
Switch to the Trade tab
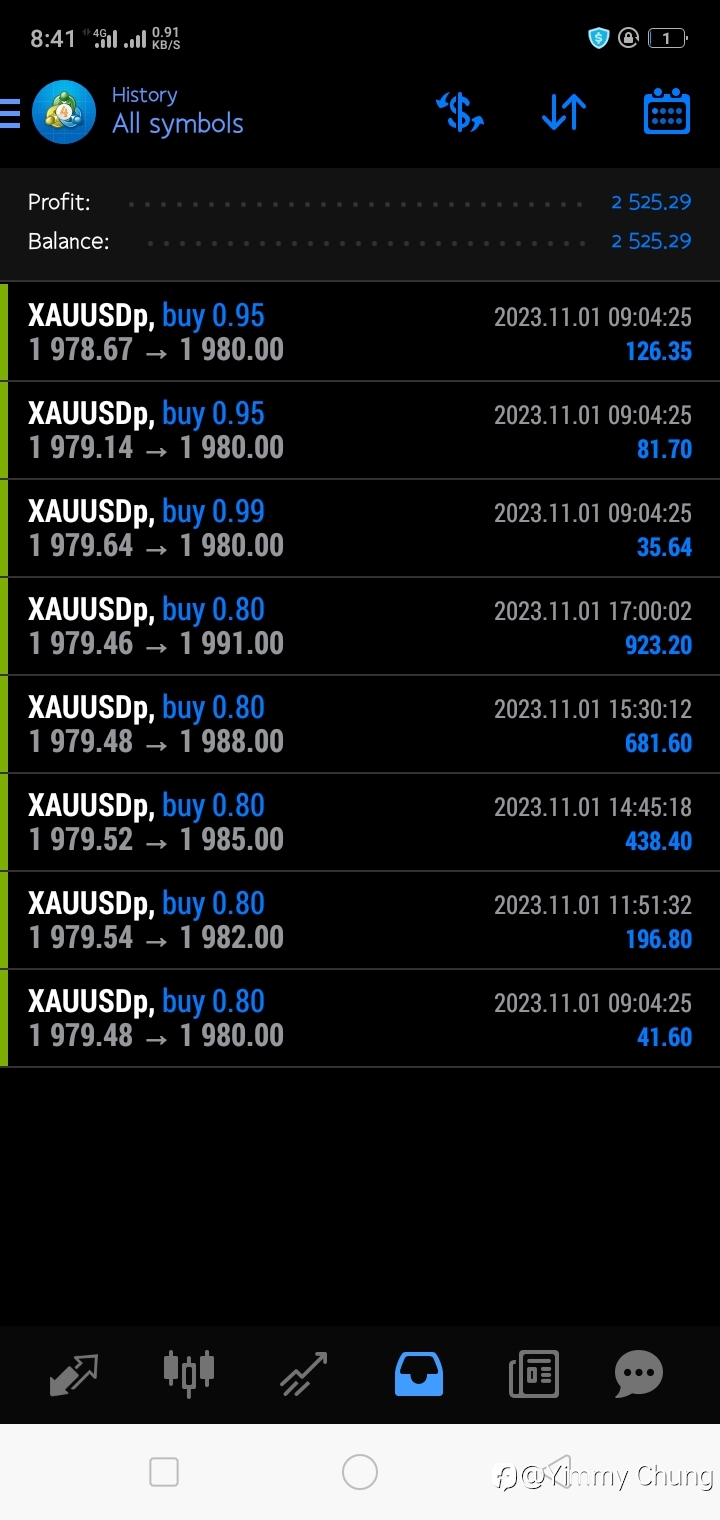pyautogui.click(x=303, y=1374)
